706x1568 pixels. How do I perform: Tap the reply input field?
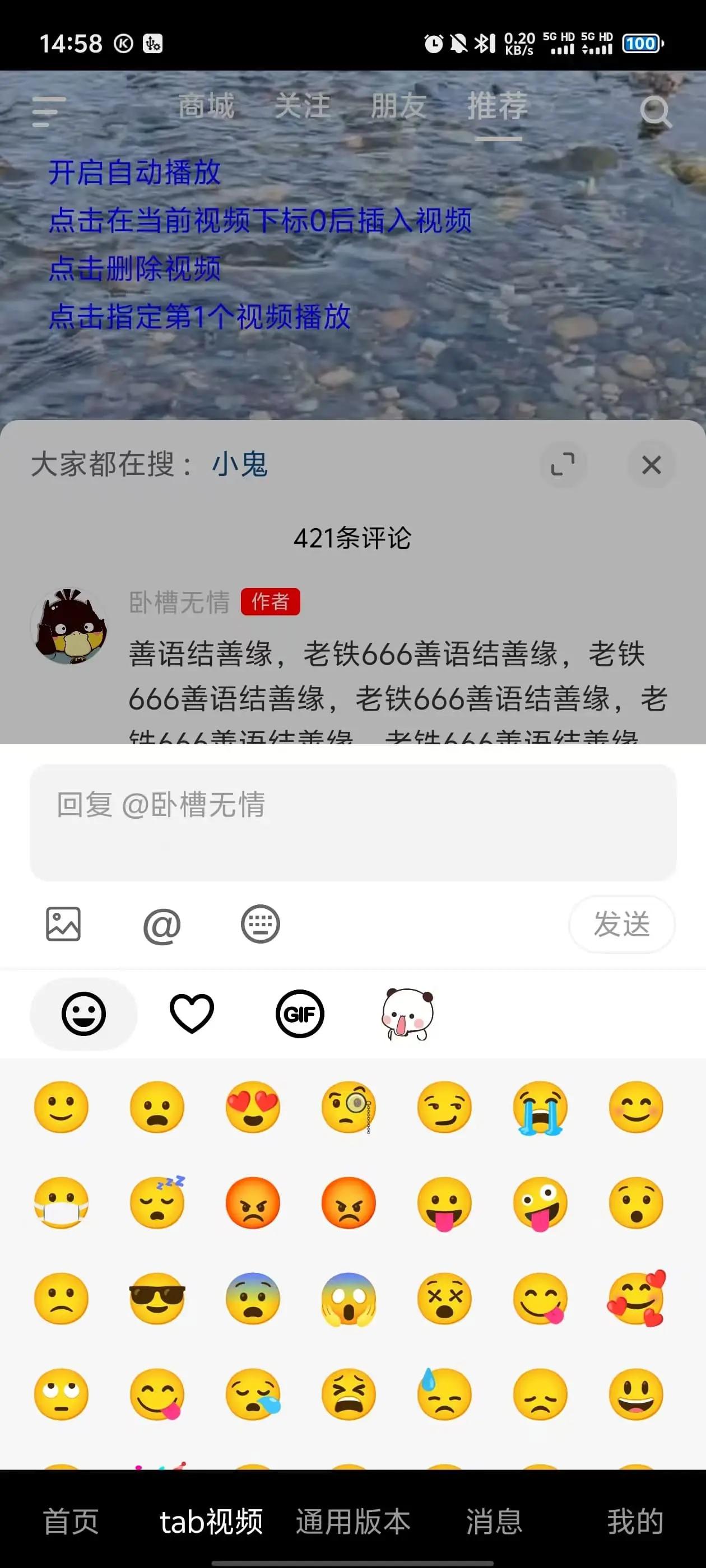(352, 822)
